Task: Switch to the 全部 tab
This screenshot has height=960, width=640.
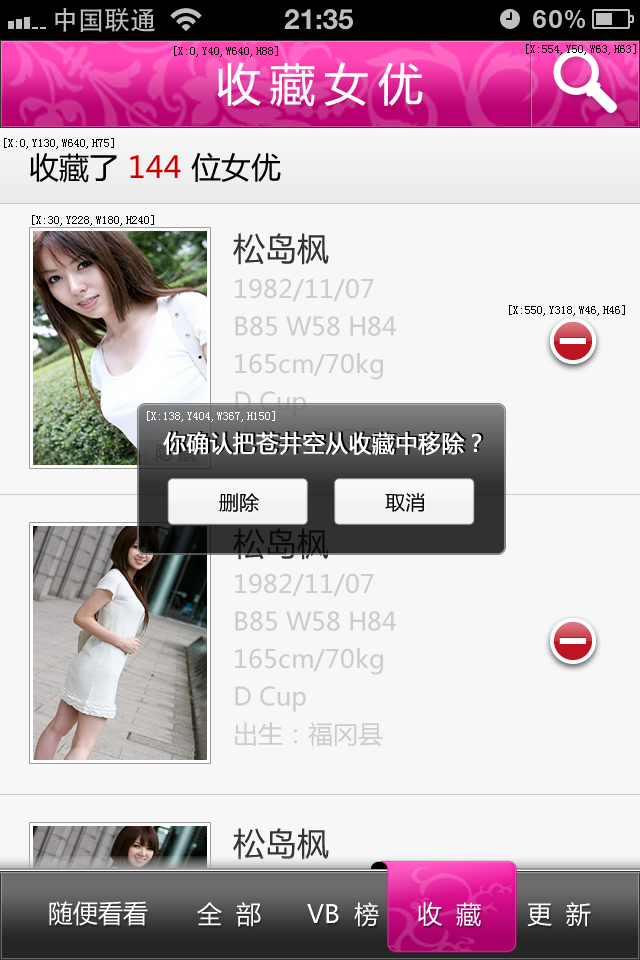Action: [x=230, y=914]
